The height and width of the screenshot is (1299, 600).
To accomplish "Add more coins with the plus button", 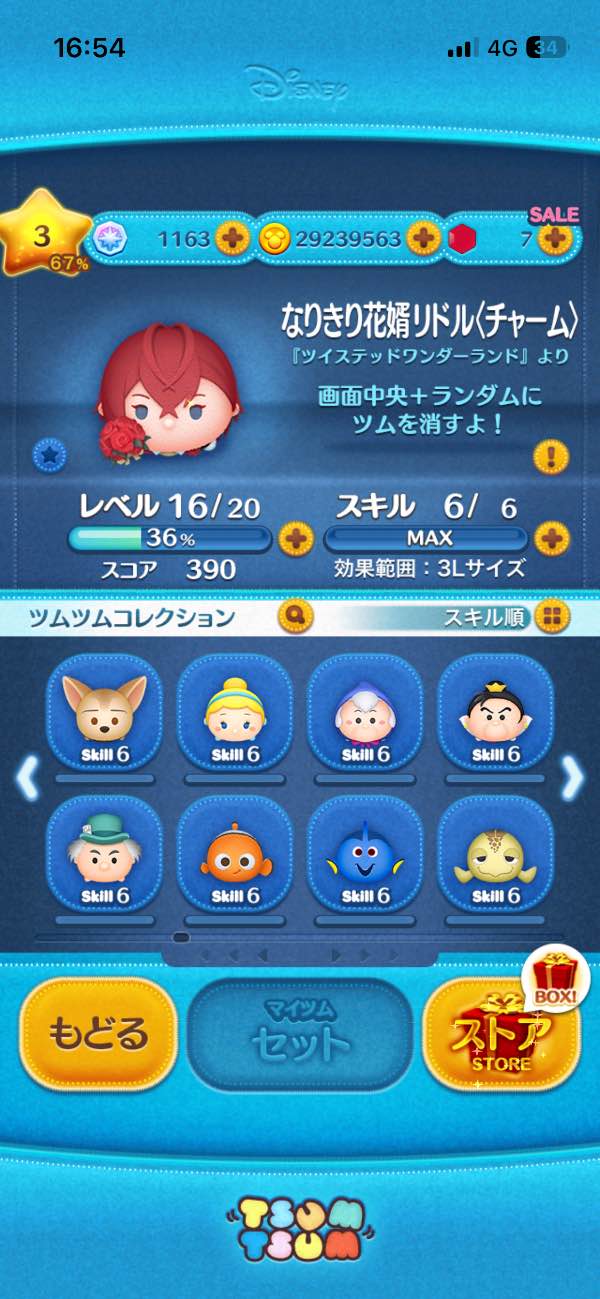I will [x=423, y=239].
